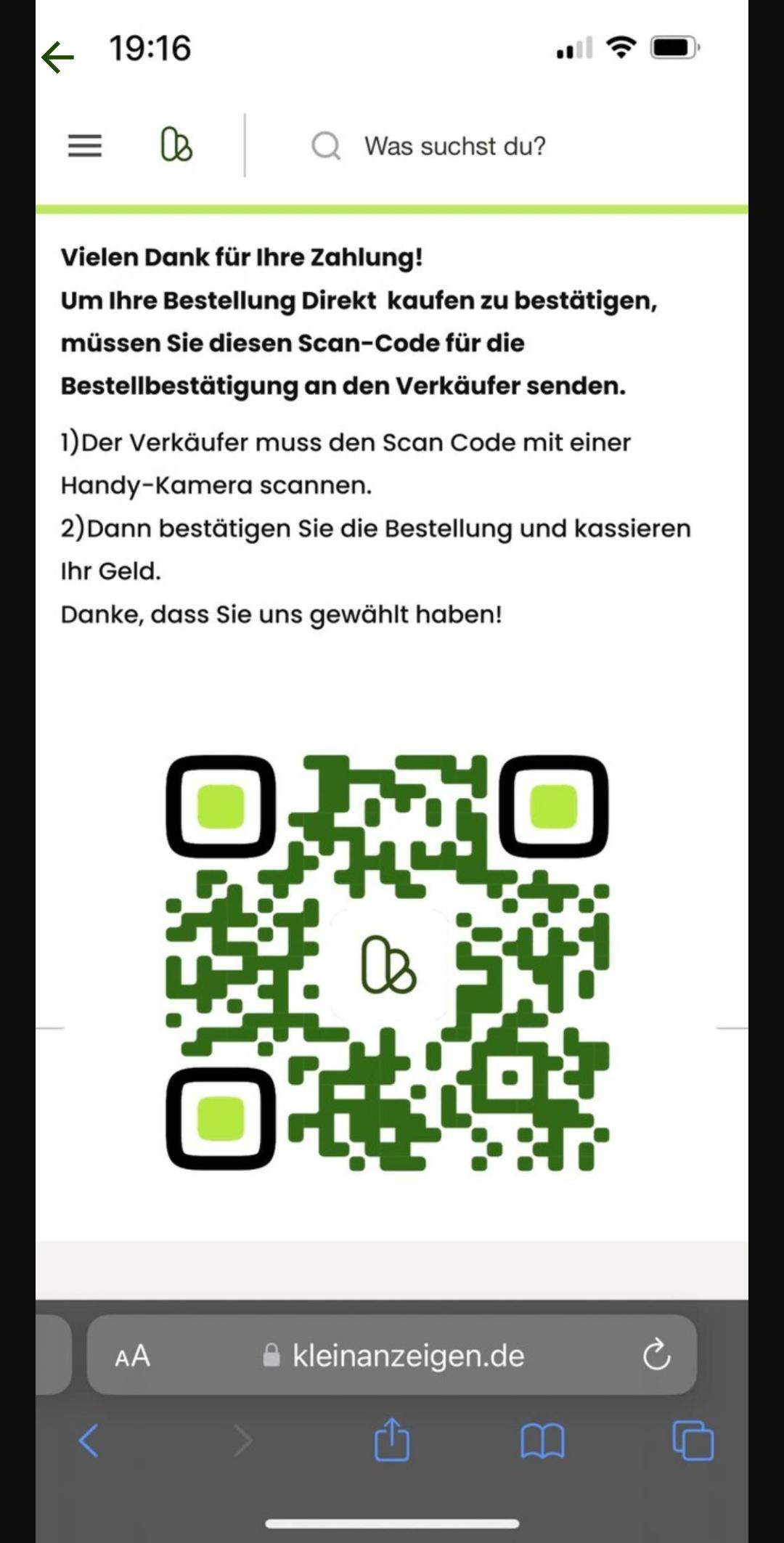Open the Safari bookmarks icon
Viewport: 784px width, 1543px height.
[x=542, y=1443]
